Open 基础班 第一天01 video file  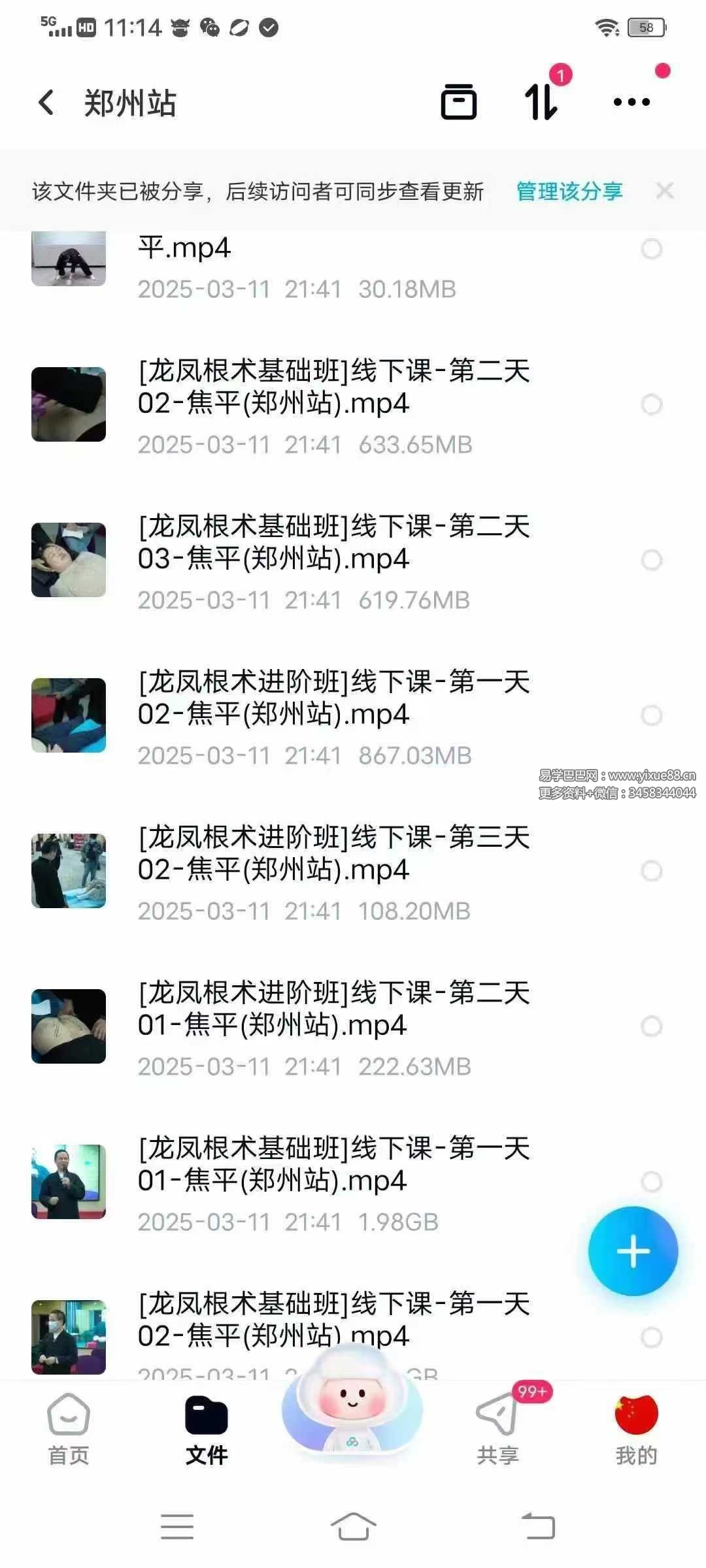[x=333, y=1166]
